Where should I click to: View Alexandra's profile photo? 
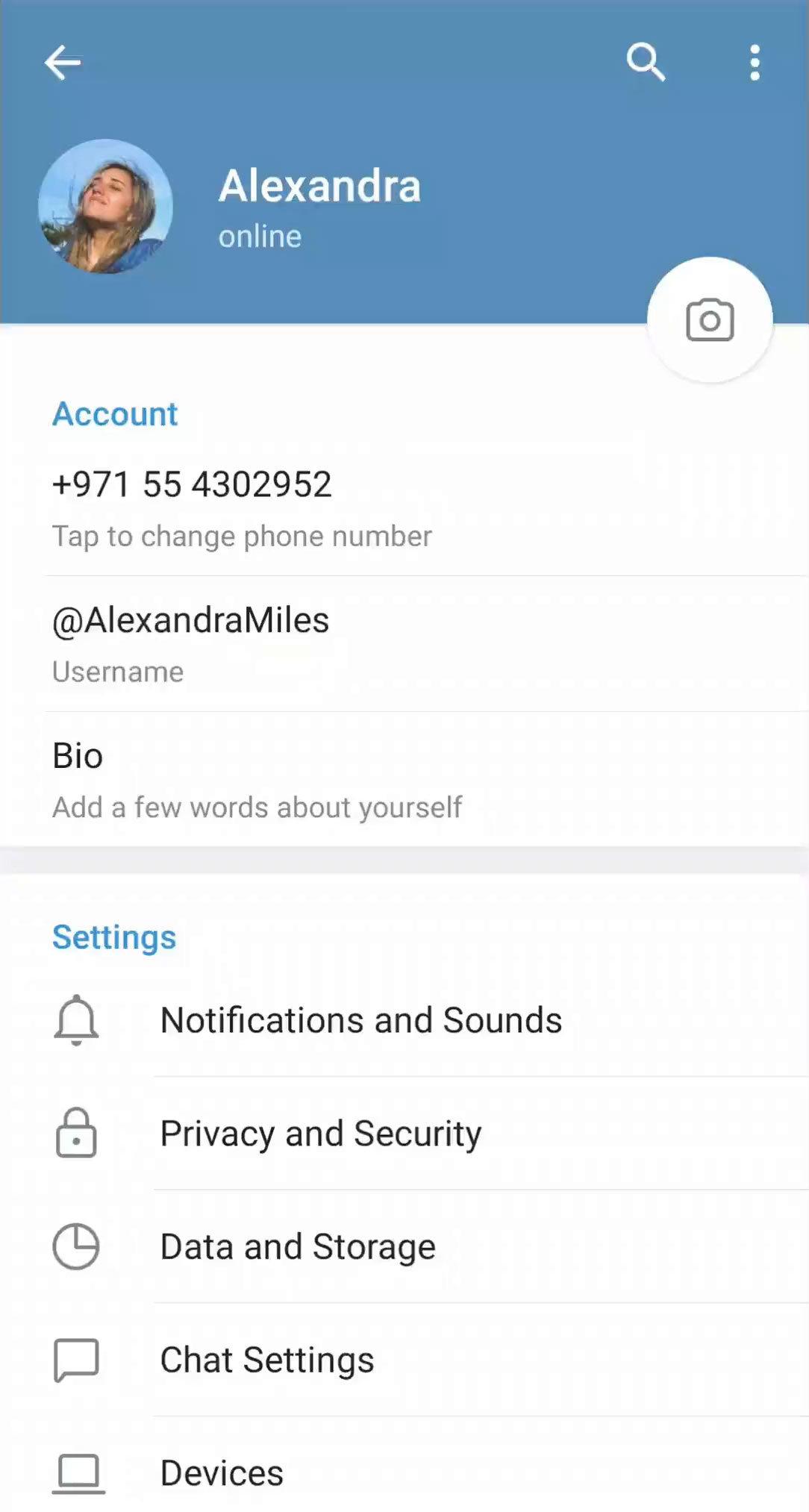click(x=105, y=206)
